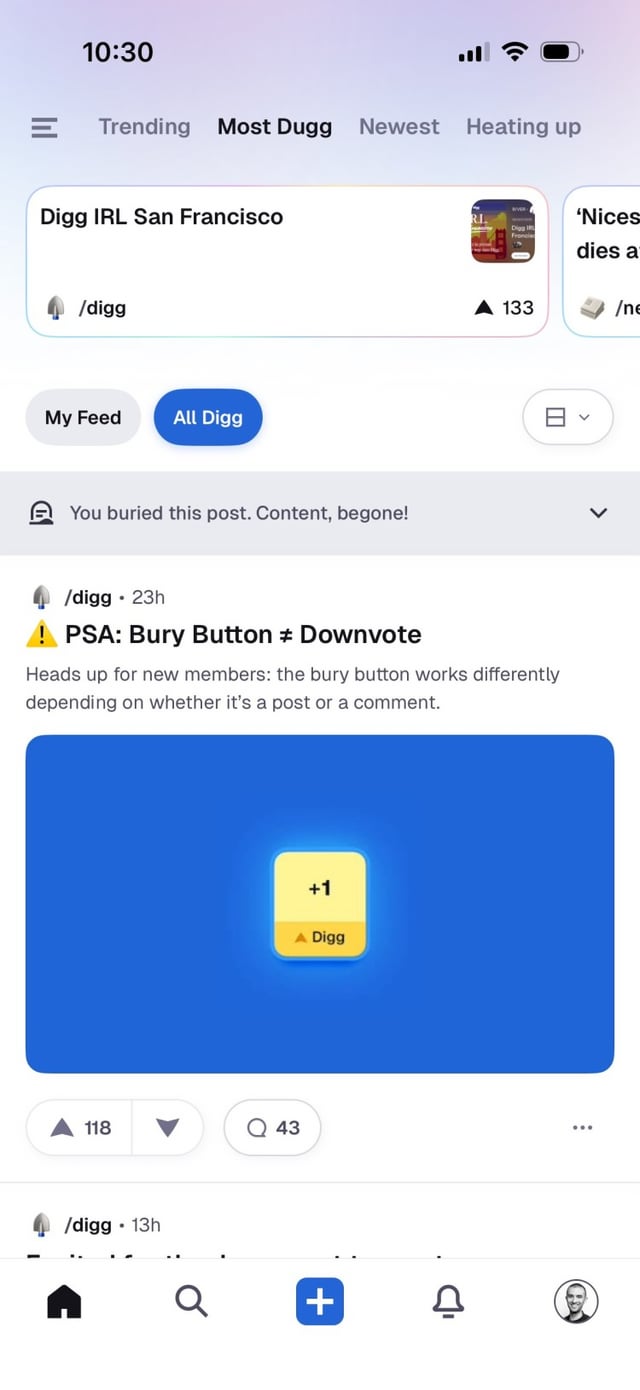The width and height of the screenshot is (640, 1390).
Task: Open the notifications bell
Action: pyautogui.click(x=448, y=1301)
